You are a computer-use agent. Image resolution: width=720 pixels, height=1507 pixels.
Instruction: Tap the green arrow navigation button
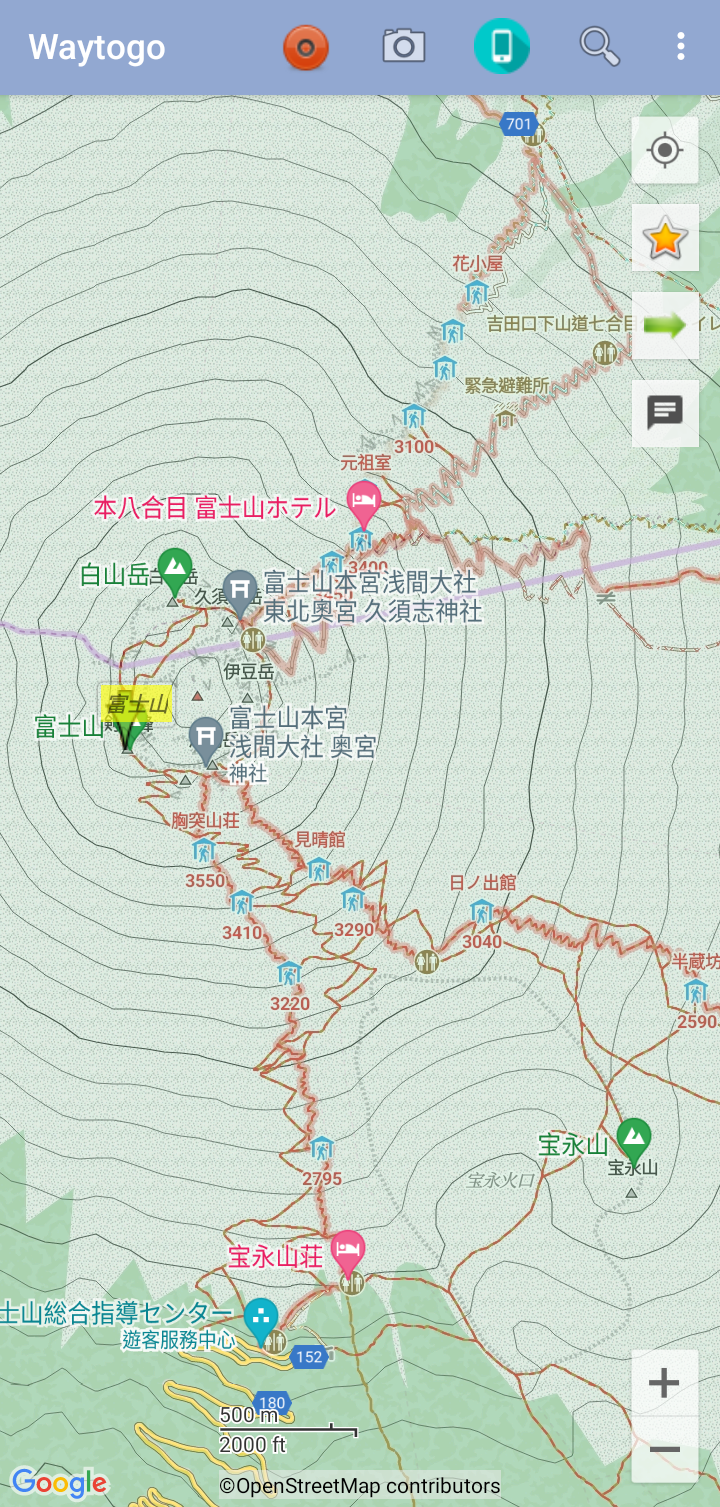[x=665, y=325]
